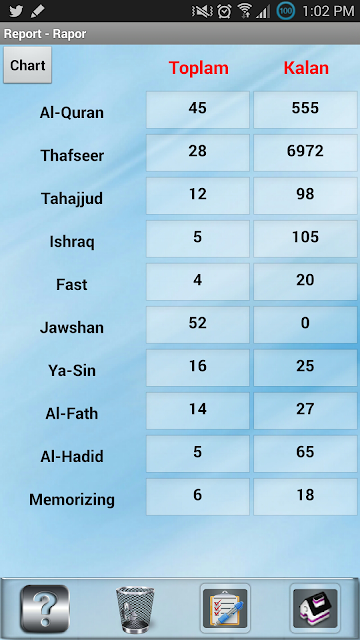Open the clipboard checklist icon

[x=225, y=608]
